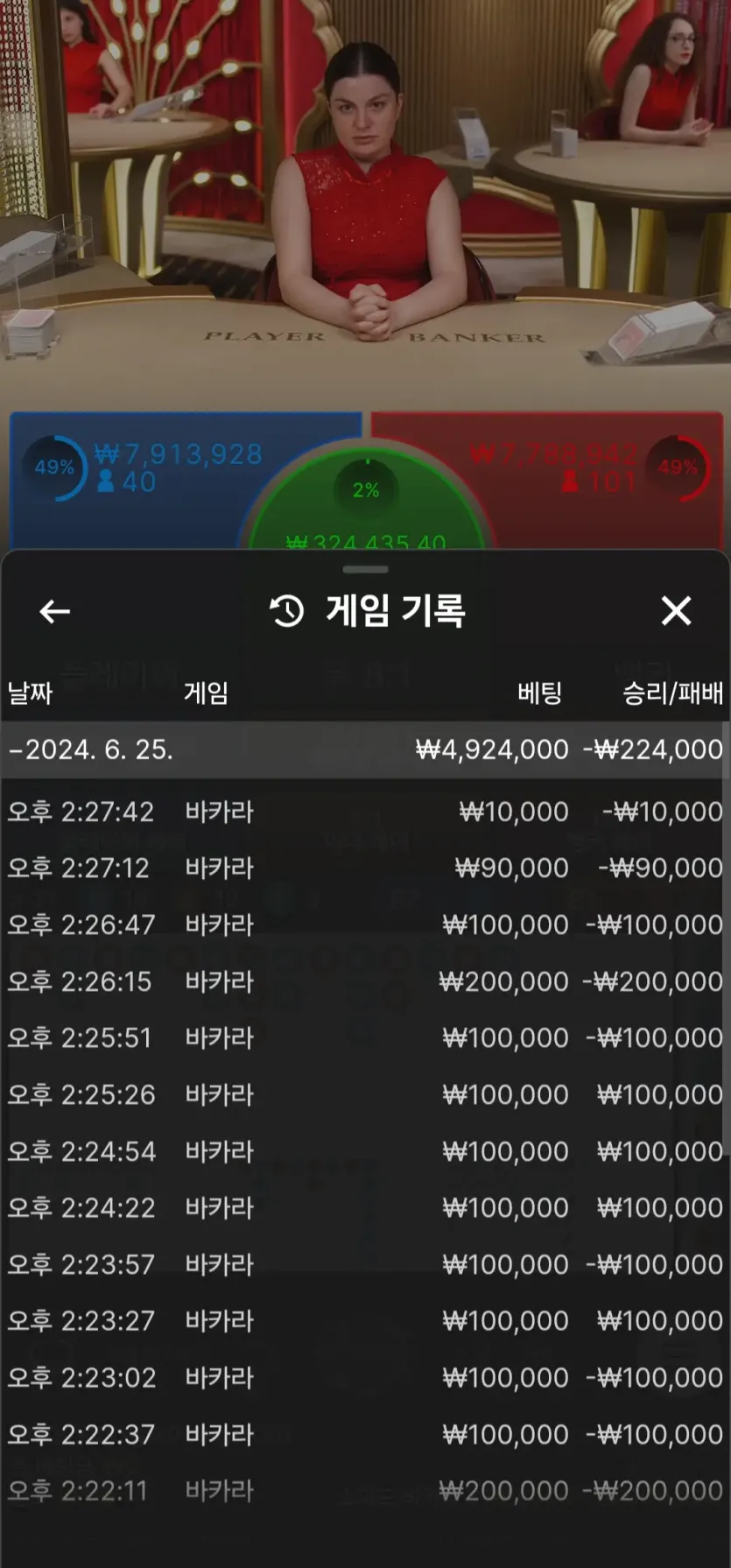Viewport: 731px width, 1568px height.
Task: View the 오후 2:24:22 round details
Action: pos(365,1207)
